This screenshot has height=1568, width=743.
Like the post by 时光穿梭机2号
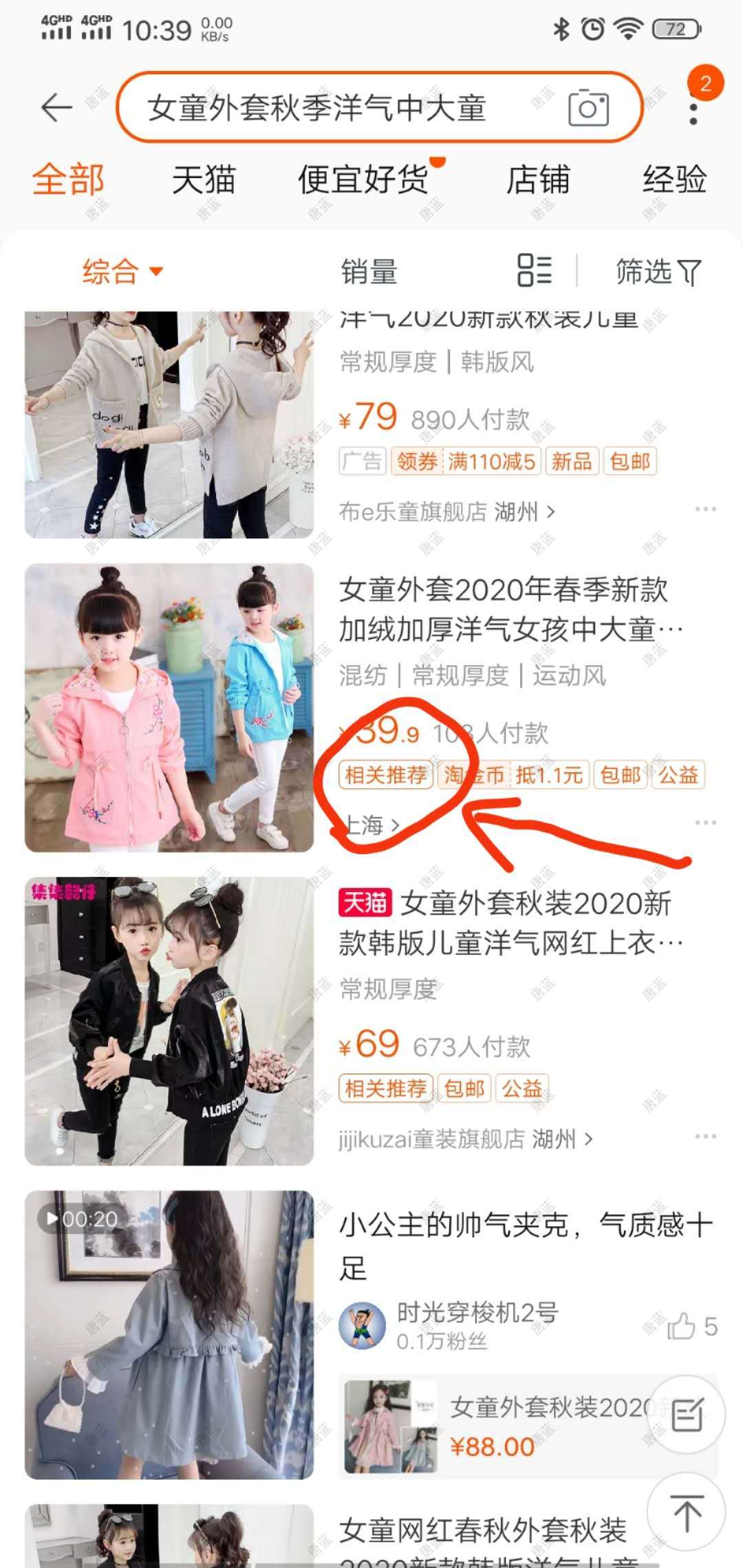682,1327
